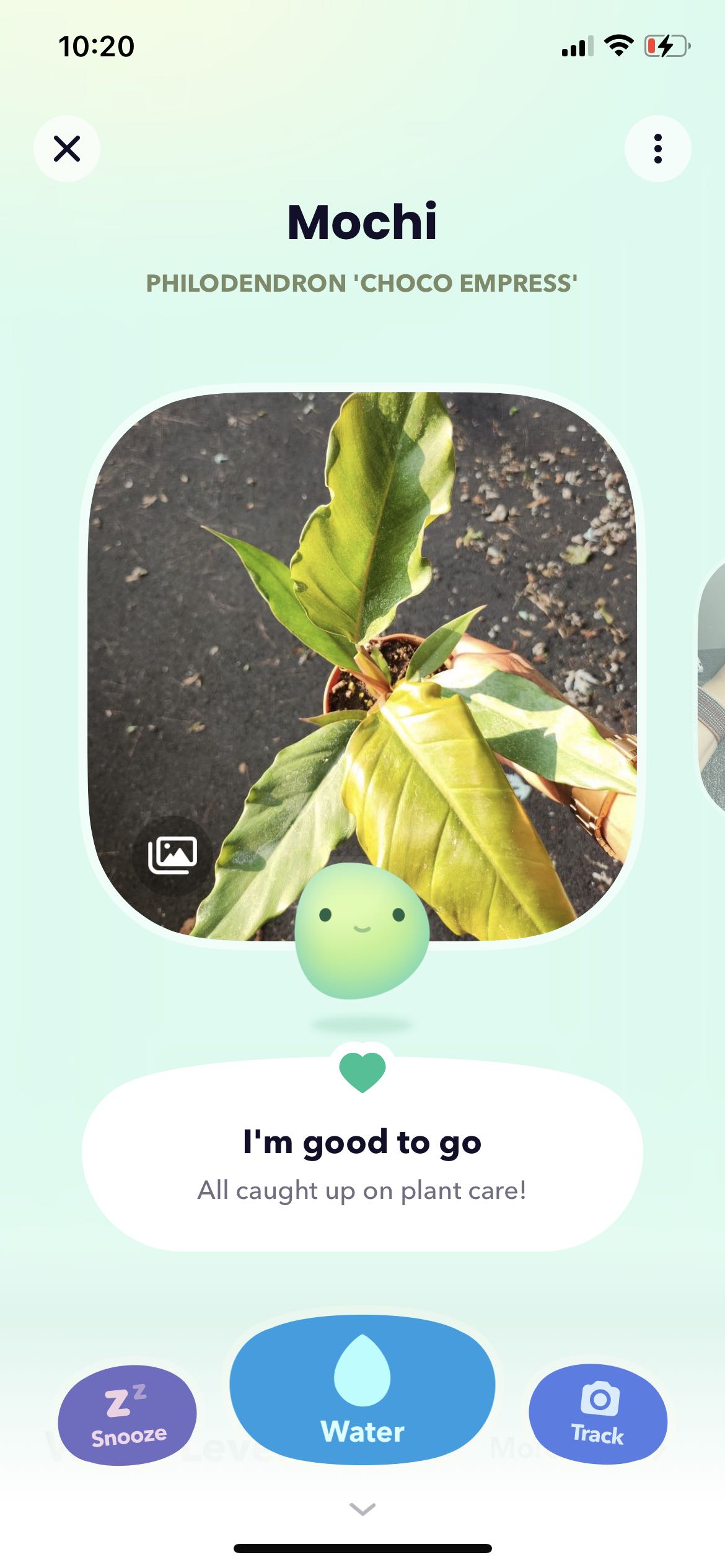Open the photo gallery icon on Mochi's picture
This screenshot has height=1568, width=725.
pyautogui.click(x=172, y=855)
